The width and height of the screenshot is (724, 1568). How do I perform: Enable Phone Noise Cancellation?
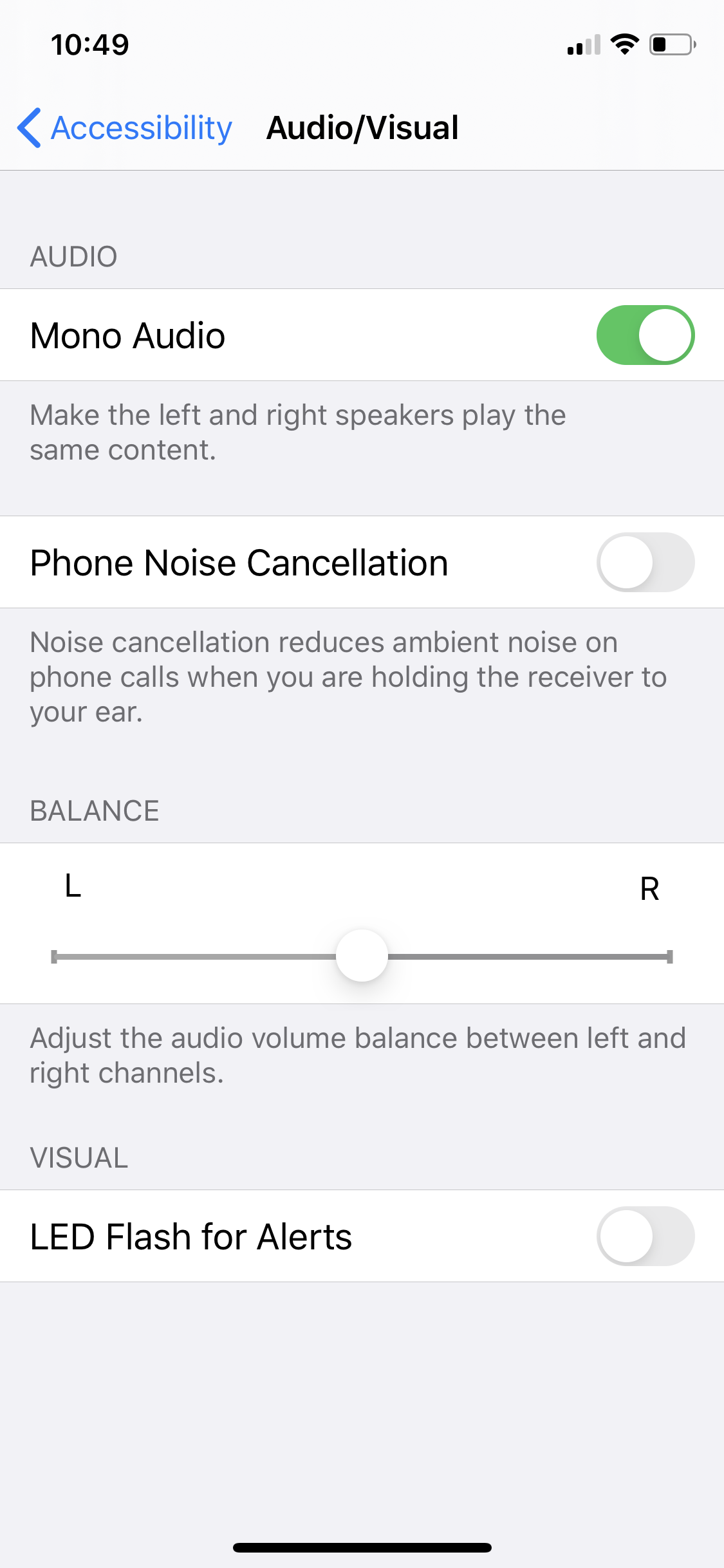pyautogui.click(x=645, y=563)
